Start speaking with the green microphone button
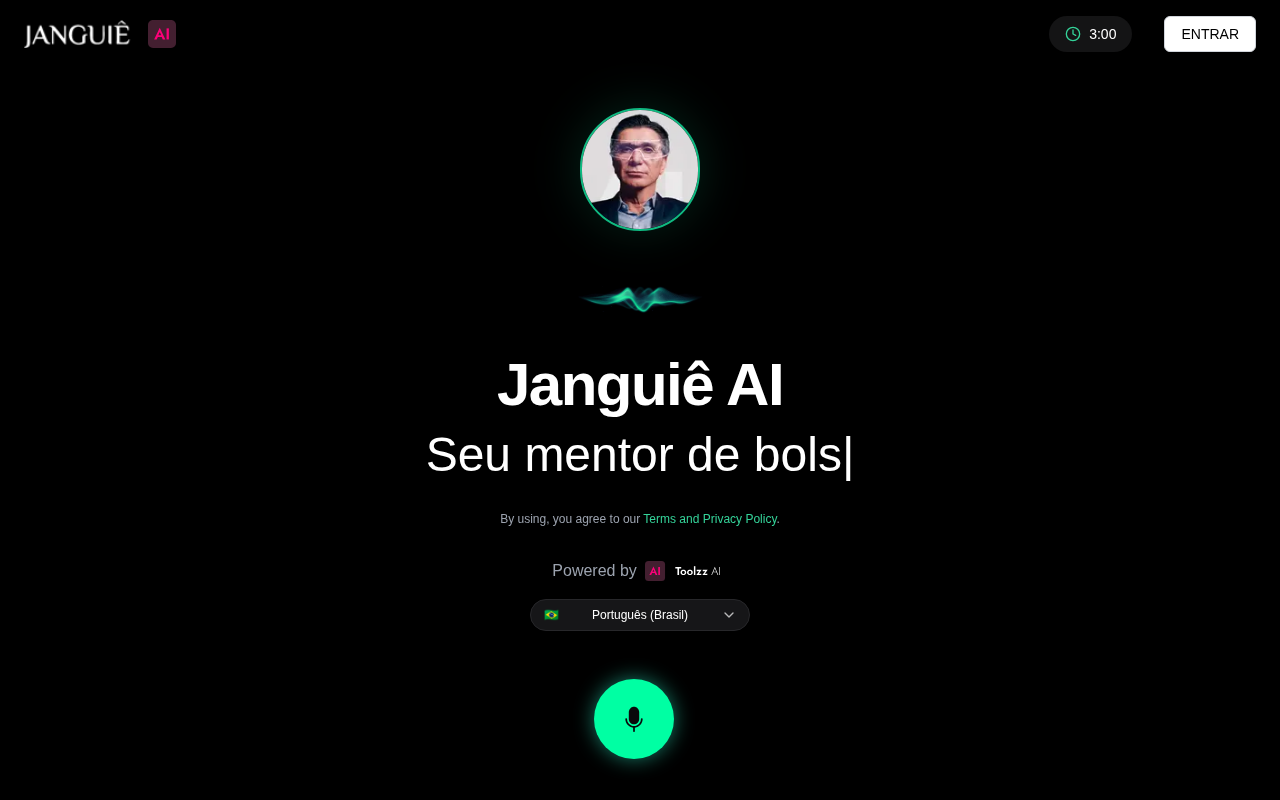The height and width of the screenshot is (800, 1280). coord(634,719)
